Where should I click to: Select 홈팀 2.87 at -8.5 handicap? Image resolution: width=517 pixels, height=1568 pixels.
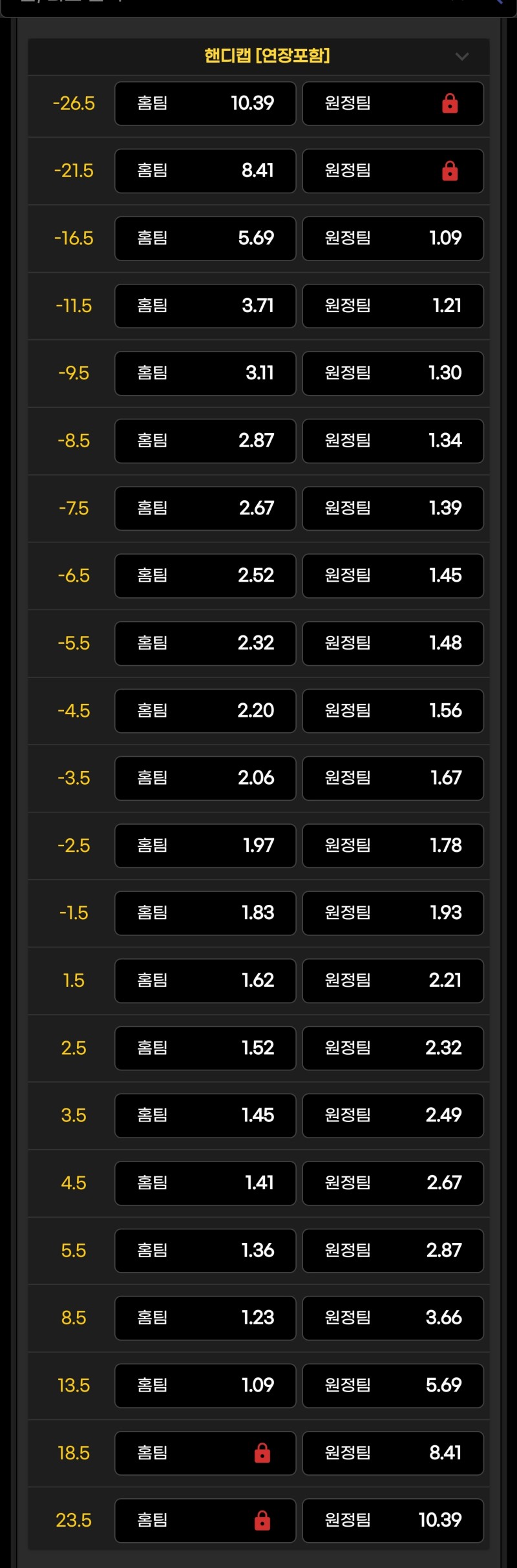tap(205, 441)
